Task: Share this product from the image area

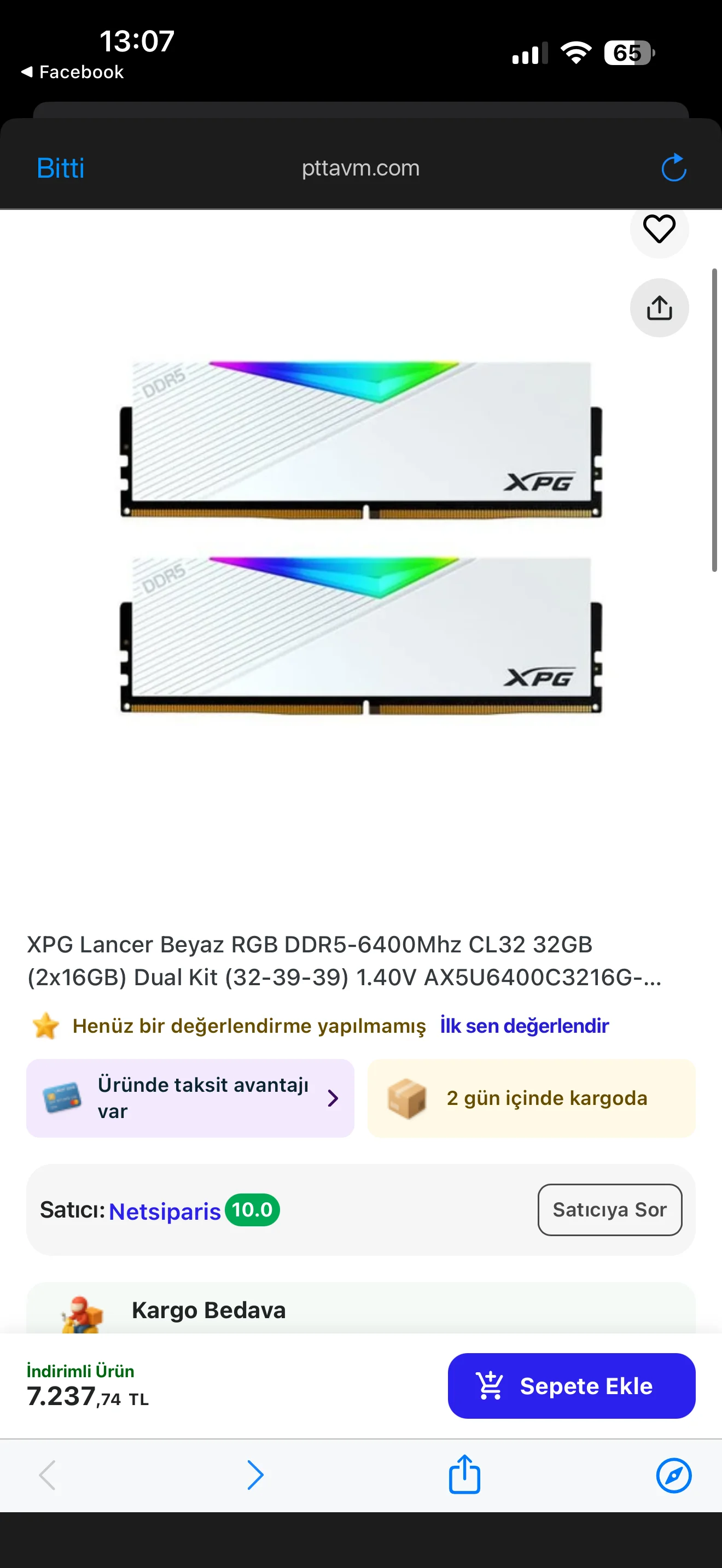Action: 659,308
